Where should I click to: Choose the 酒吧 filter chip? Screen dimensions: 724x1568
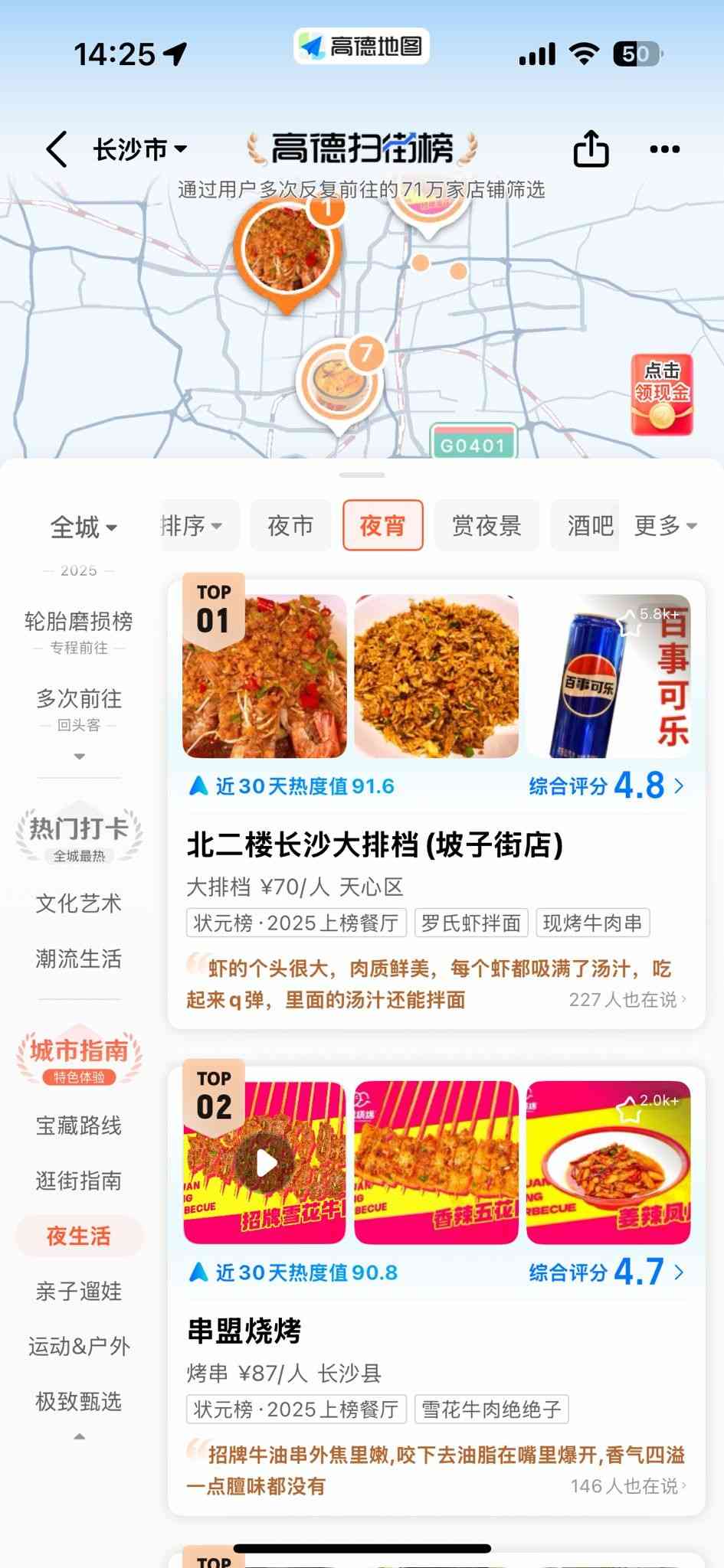[x=588, y=526]
